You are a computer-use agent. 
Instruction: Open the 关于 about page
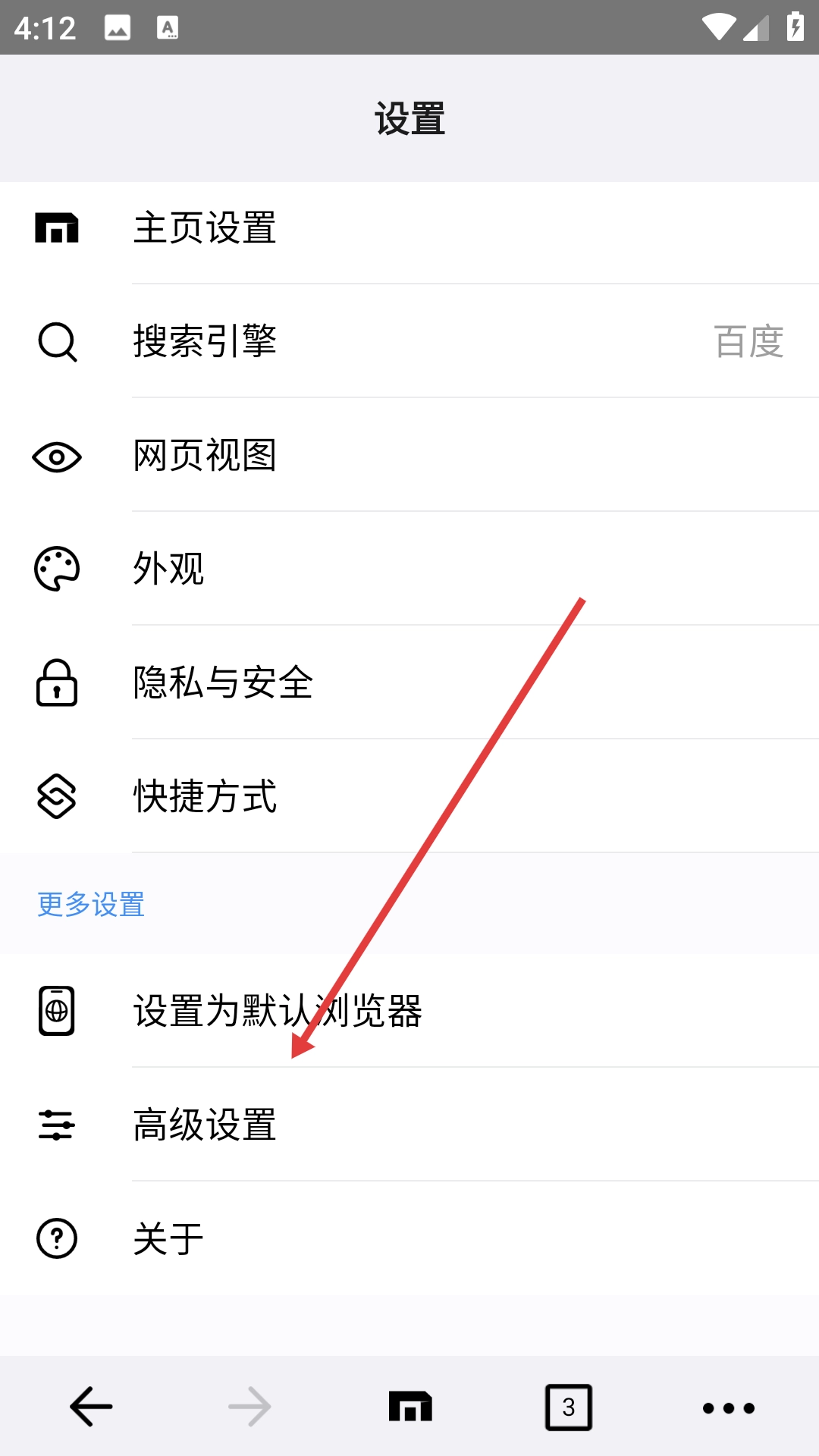pyautogui.click(x=409, y=1238)
